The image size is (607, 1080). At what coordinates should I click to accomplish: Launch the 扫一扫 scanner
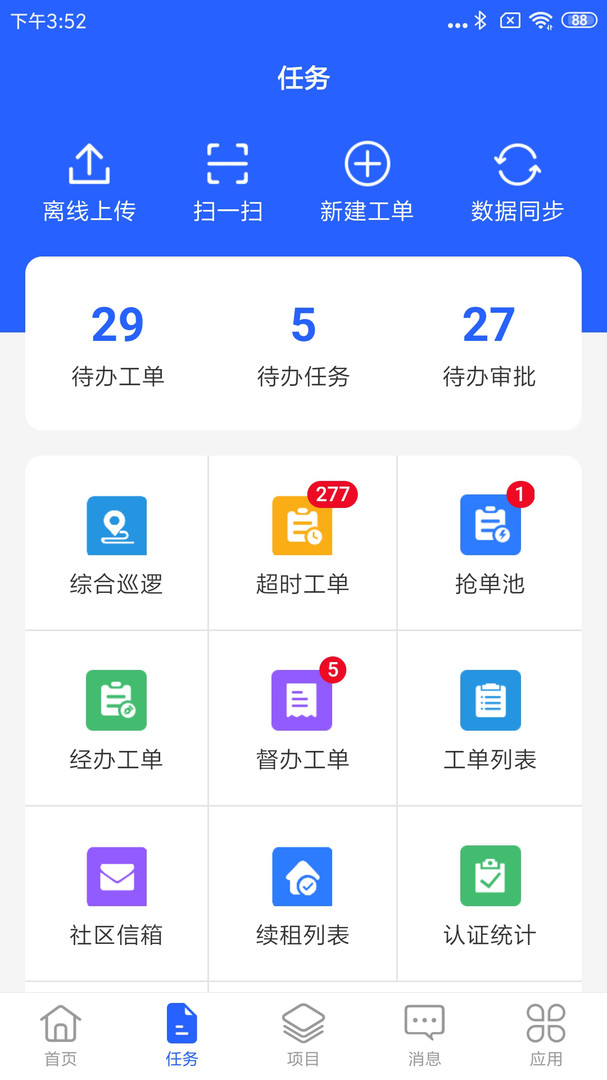[228, 181]
